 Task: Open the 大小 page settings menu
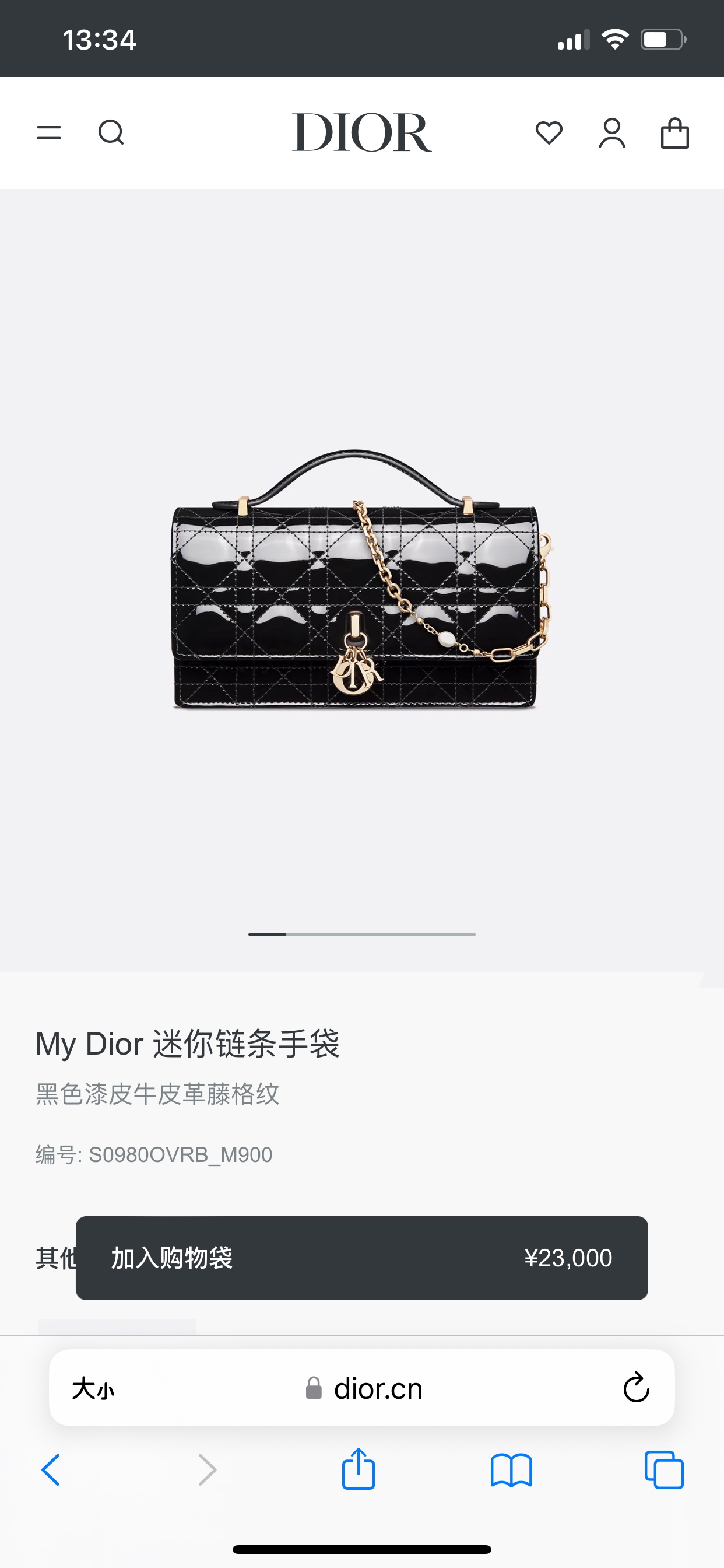coord(93,1389)
